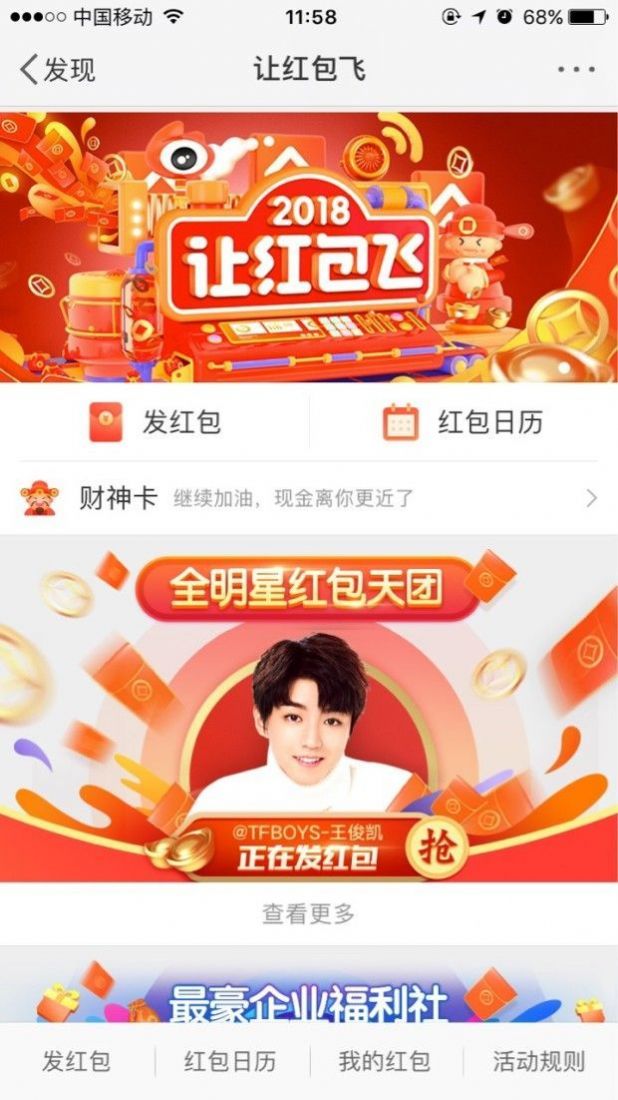Screen dimensions: 618x1100
Task: Tap 发红包 with red envelope icon
Action: (x=154, y=422)
